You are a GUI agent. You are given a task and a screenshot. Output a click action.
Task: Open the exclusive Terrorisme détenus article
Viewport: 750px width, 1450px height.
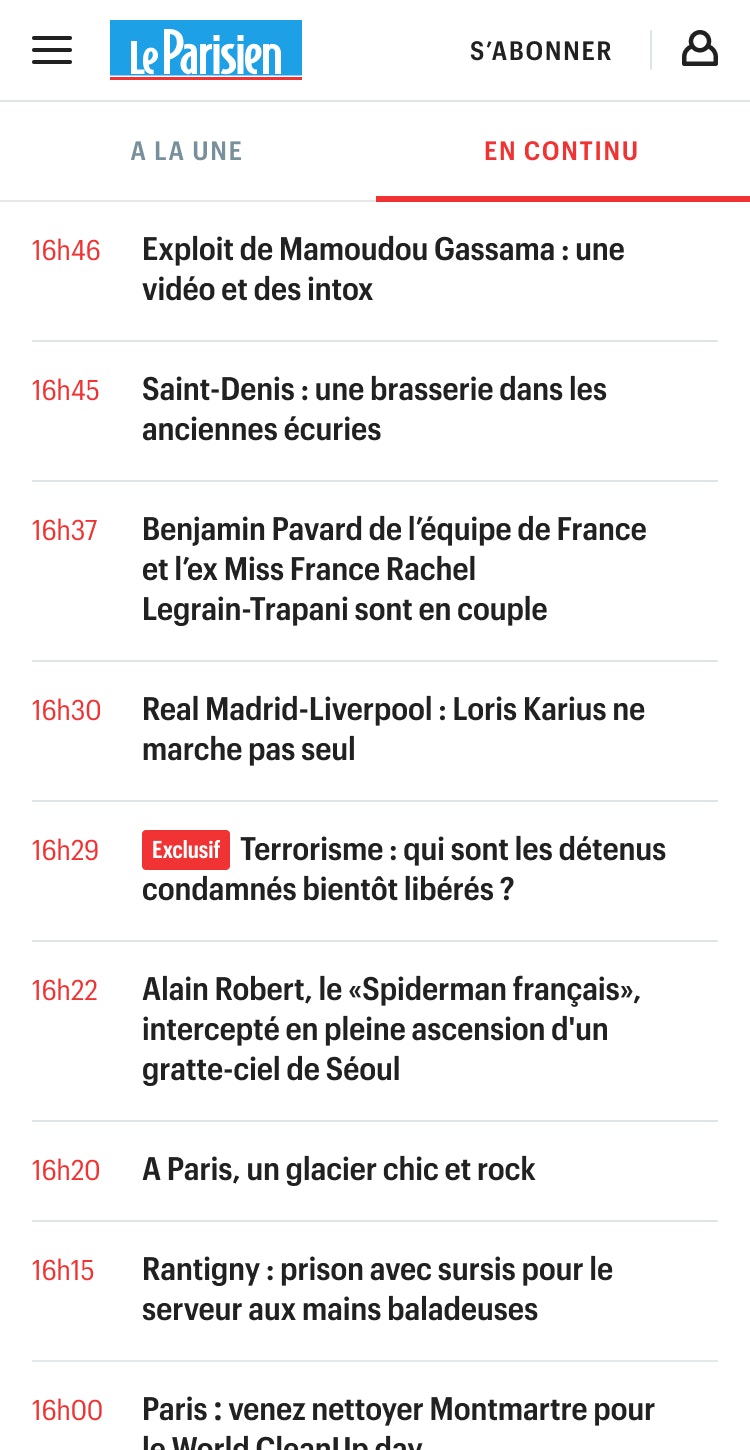[x=403, y=869]
